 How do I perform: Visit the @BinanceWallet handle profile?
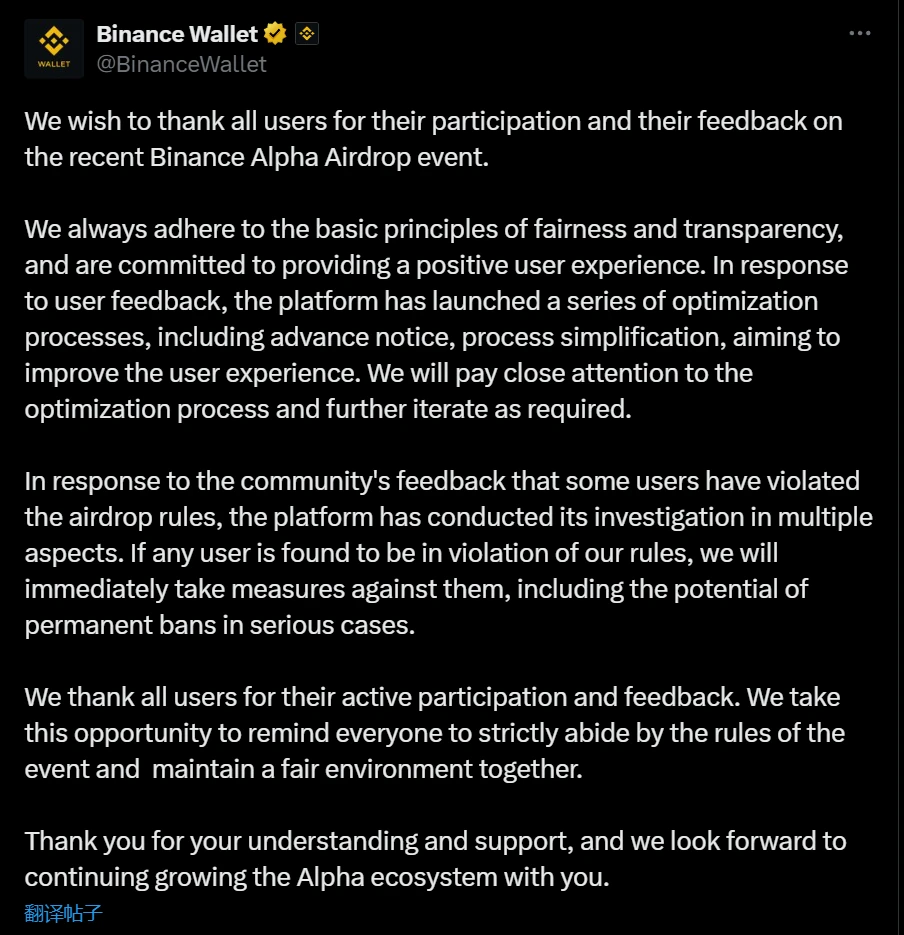point(181,64)
